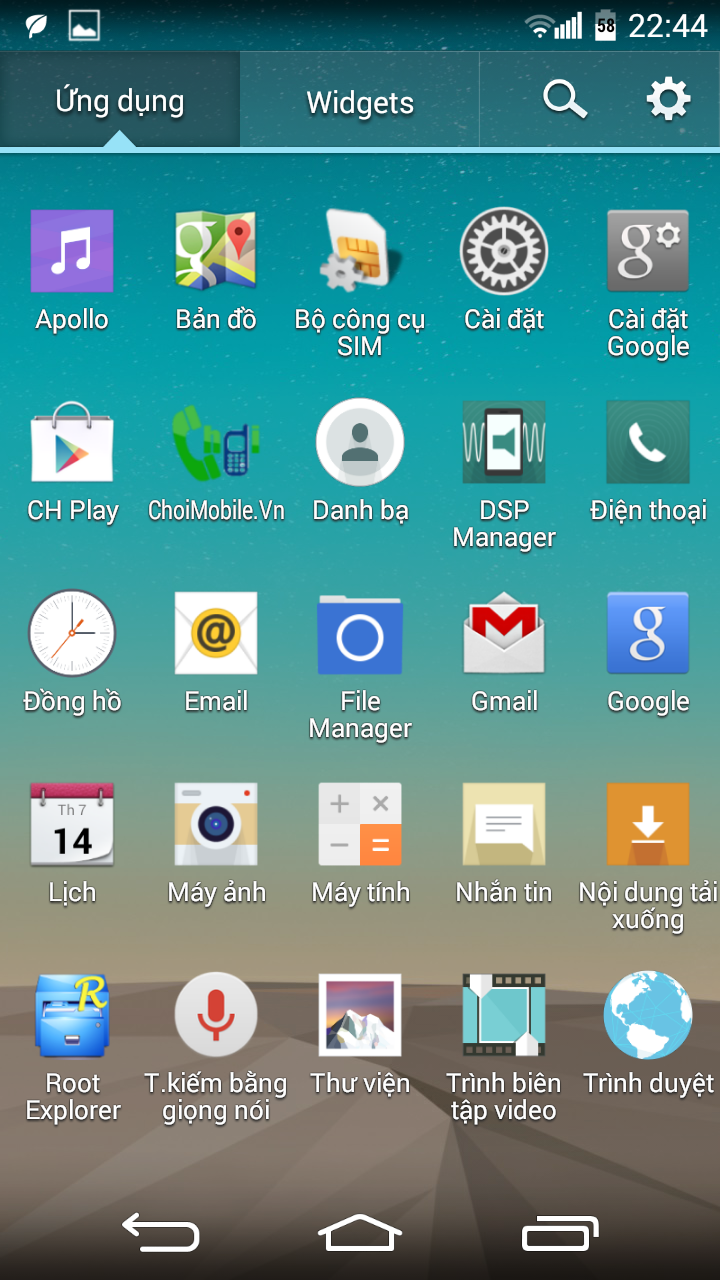
Task: Go to the home screen
Action: coord(359,1232)
